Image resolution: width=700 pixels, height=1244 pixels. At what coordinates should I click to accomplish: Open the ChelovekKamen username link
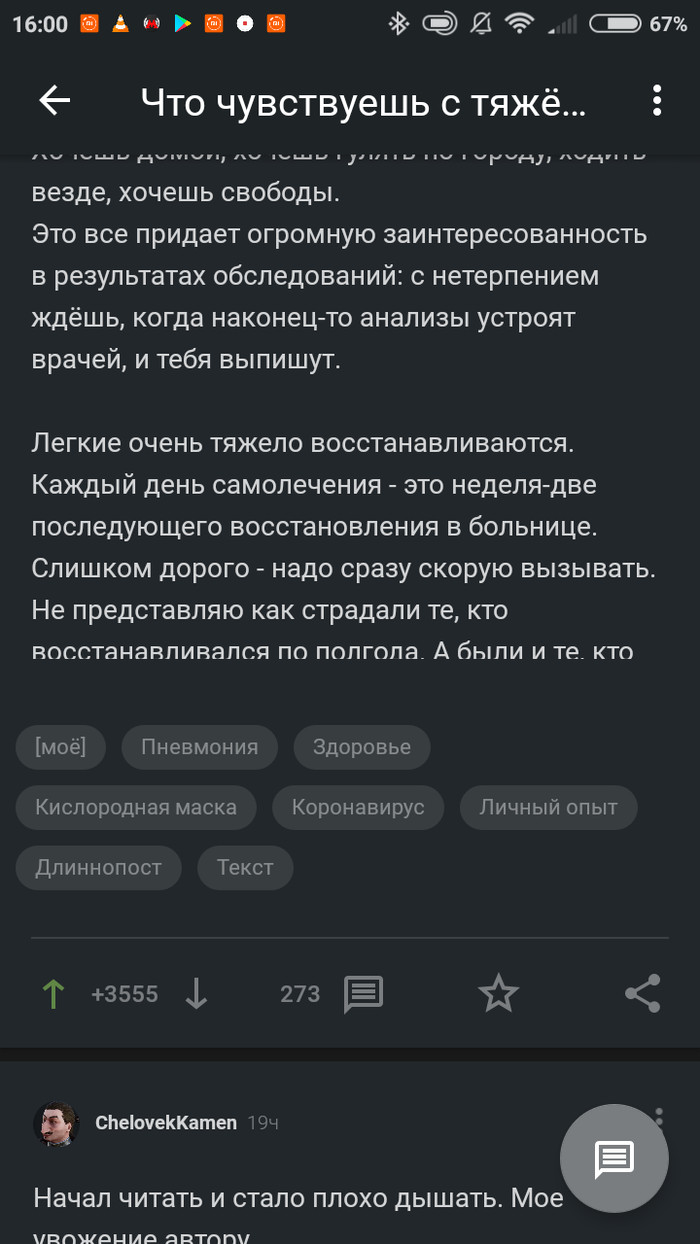click(x=165, y=1123)
